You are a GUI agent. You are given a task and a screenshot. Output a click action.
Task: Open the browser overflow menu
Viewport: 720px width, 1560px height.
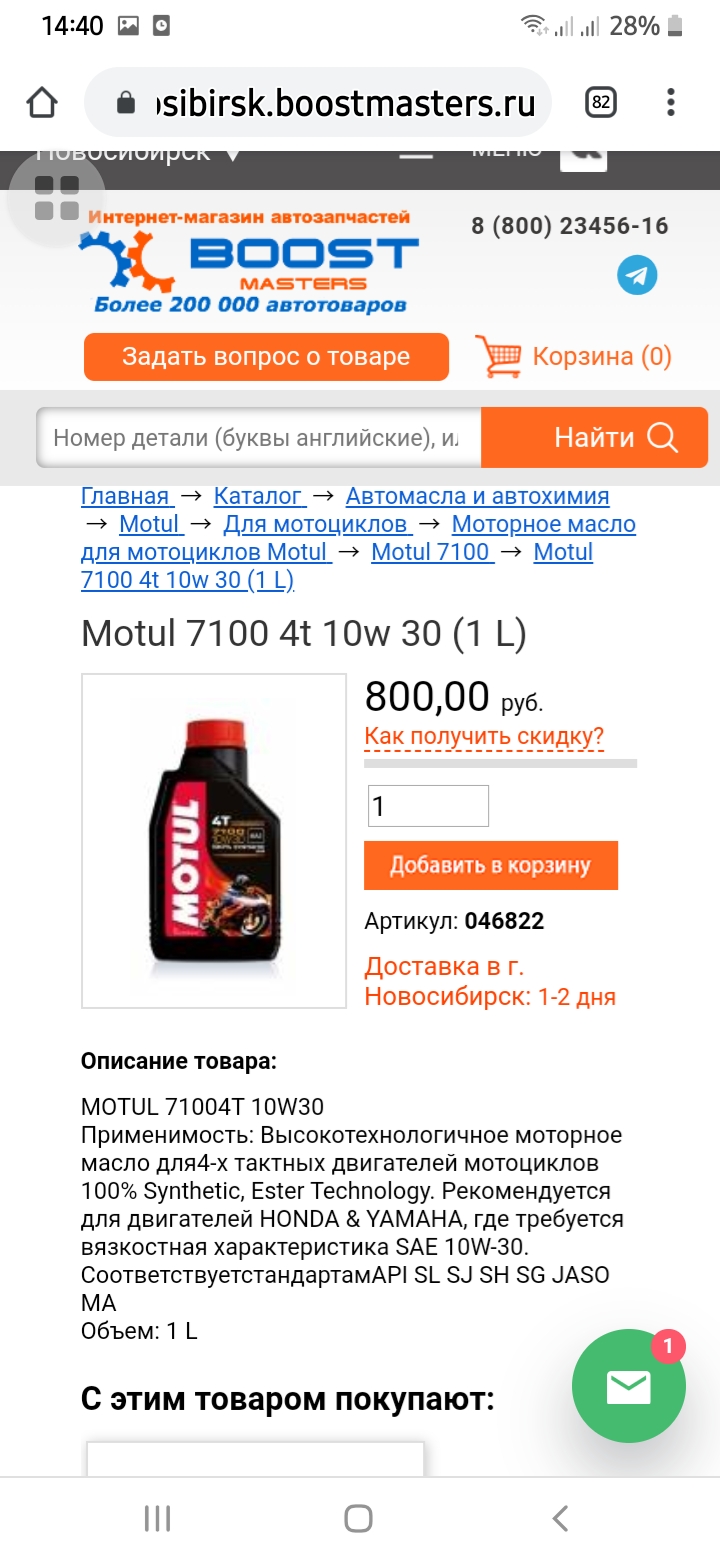671,103
